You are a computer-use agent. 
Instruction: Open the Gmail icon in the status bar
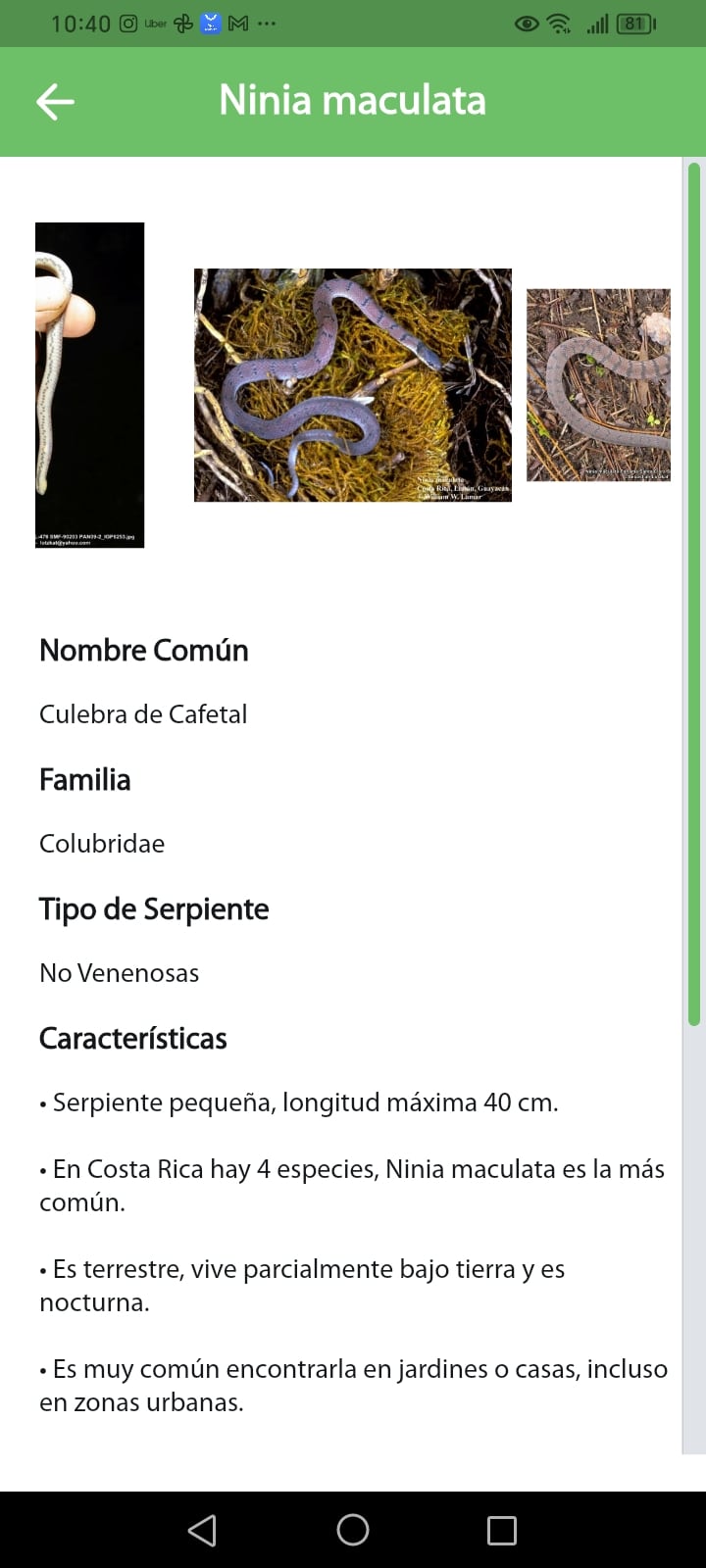tap(236, 22)
